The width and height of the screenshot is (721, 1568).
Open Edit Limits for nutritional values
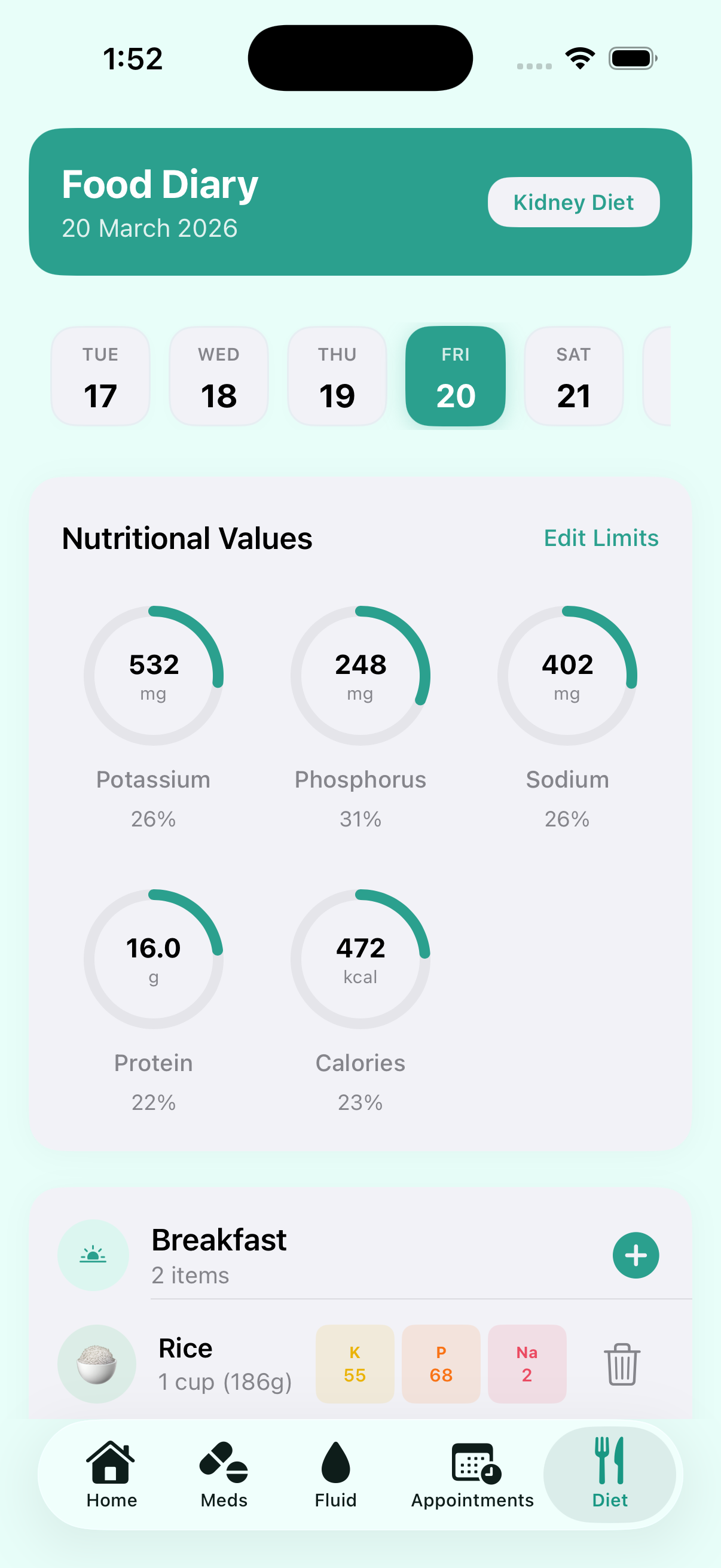tap(600, 538)
